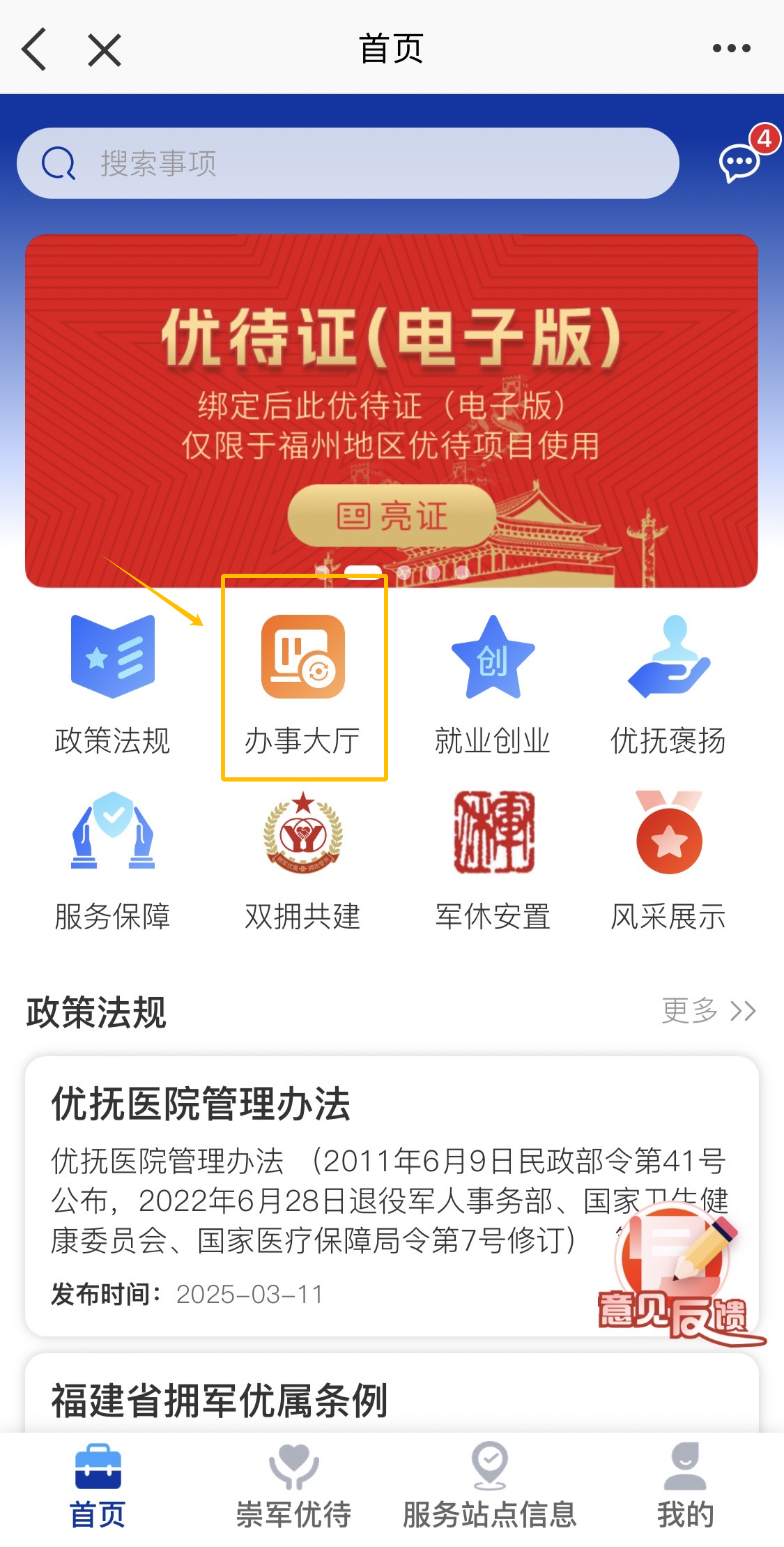
Task: Open the three-dot overflow menu
Action: 731,49
